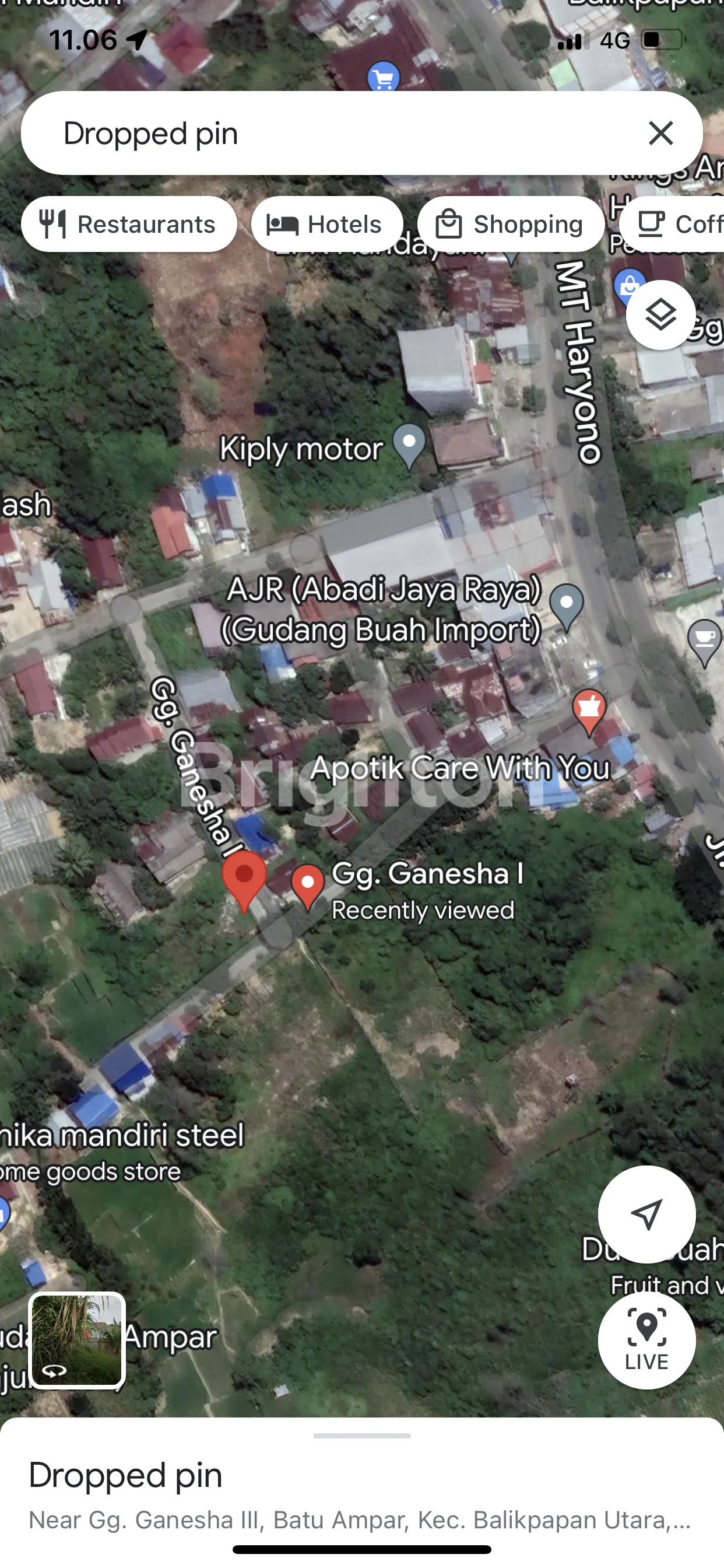Select the Gg. Ganesha I recently viewed pin
Image resolution: width=724 pixels, height=1568 pixels.
[x=308, y=885]
